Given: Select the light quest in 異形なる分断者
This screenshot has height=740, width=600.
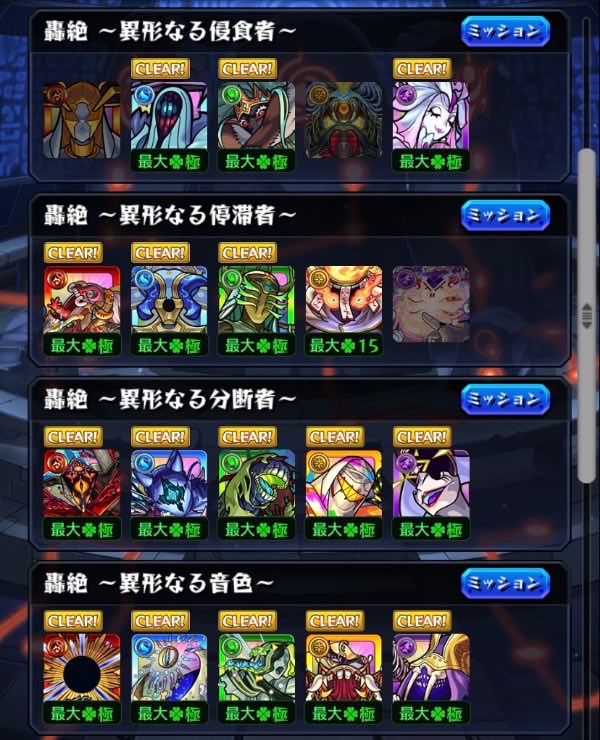Looking at the screenshot, I should point(344,488).
